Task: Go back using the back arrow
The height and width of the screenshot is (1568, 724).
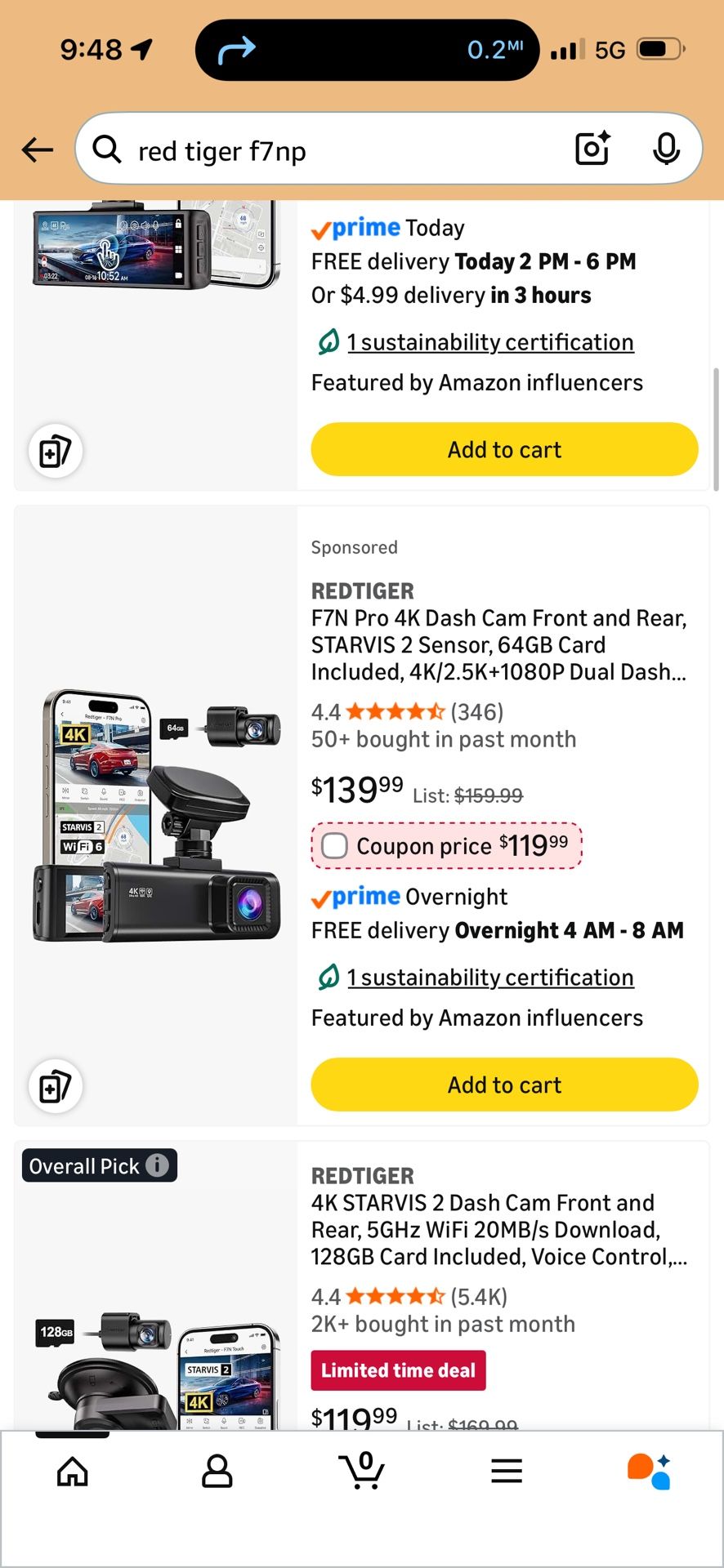Action: 38,149
